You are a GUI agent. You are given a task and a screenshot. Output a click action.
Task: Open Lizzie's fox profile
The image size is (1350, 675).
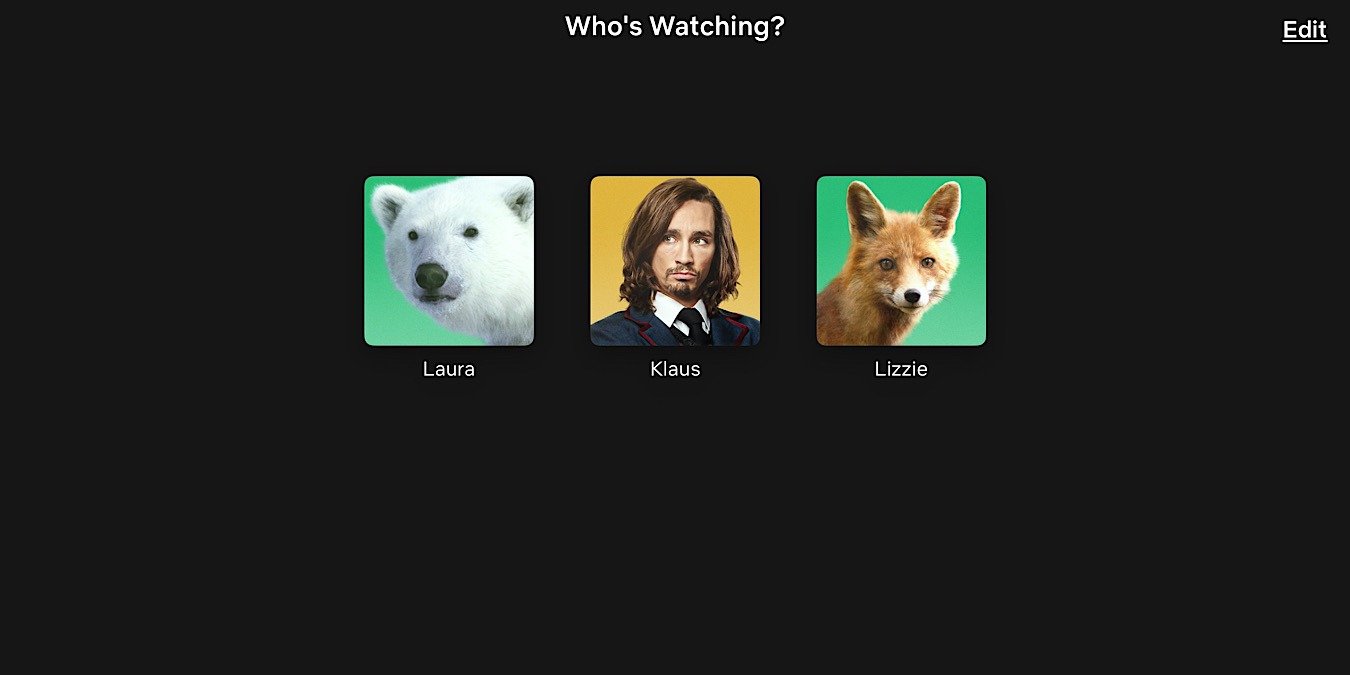coord(901,261)
